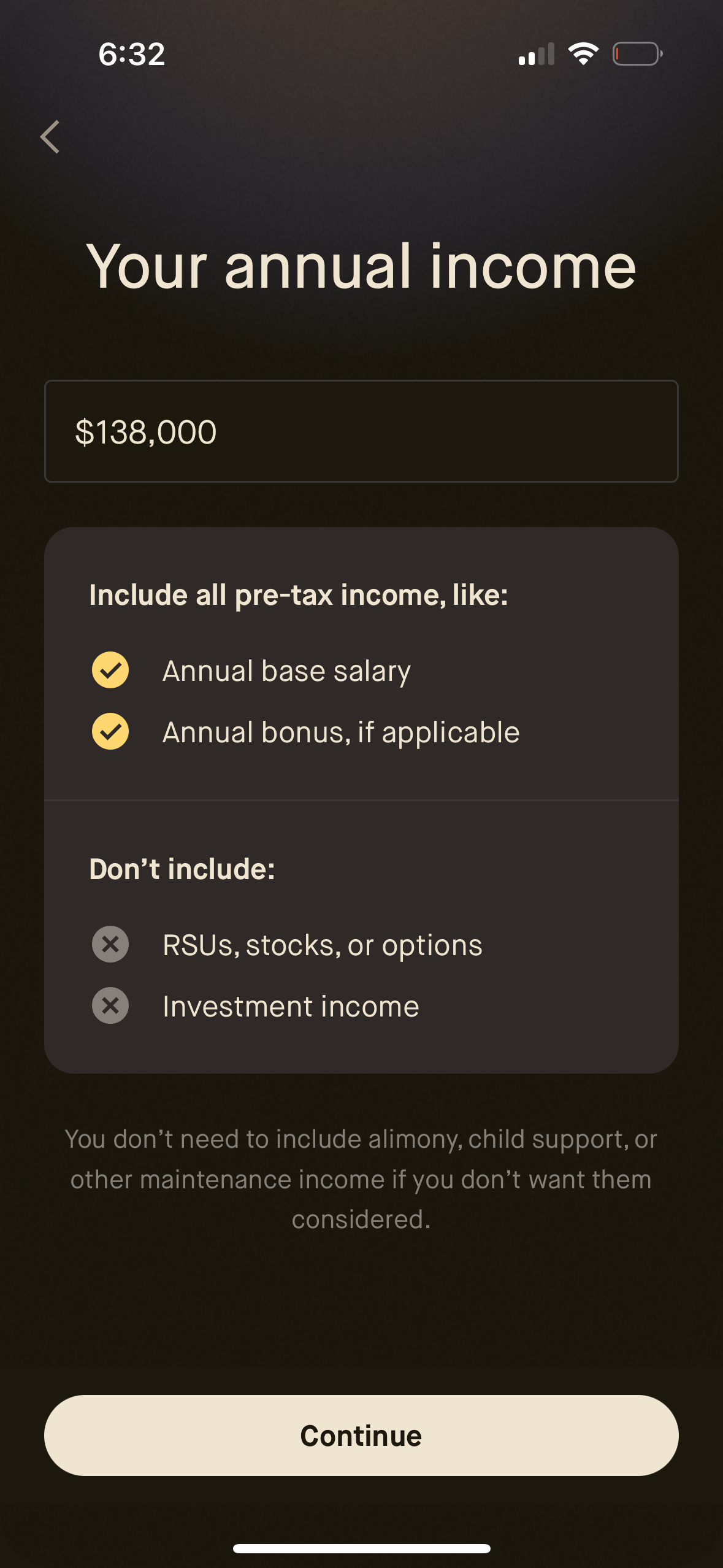The height and width of the screenshot is (1568, 723).
Task: Tap the X icon beside RSUs, stocks, or options
Action: click(110, 944)
